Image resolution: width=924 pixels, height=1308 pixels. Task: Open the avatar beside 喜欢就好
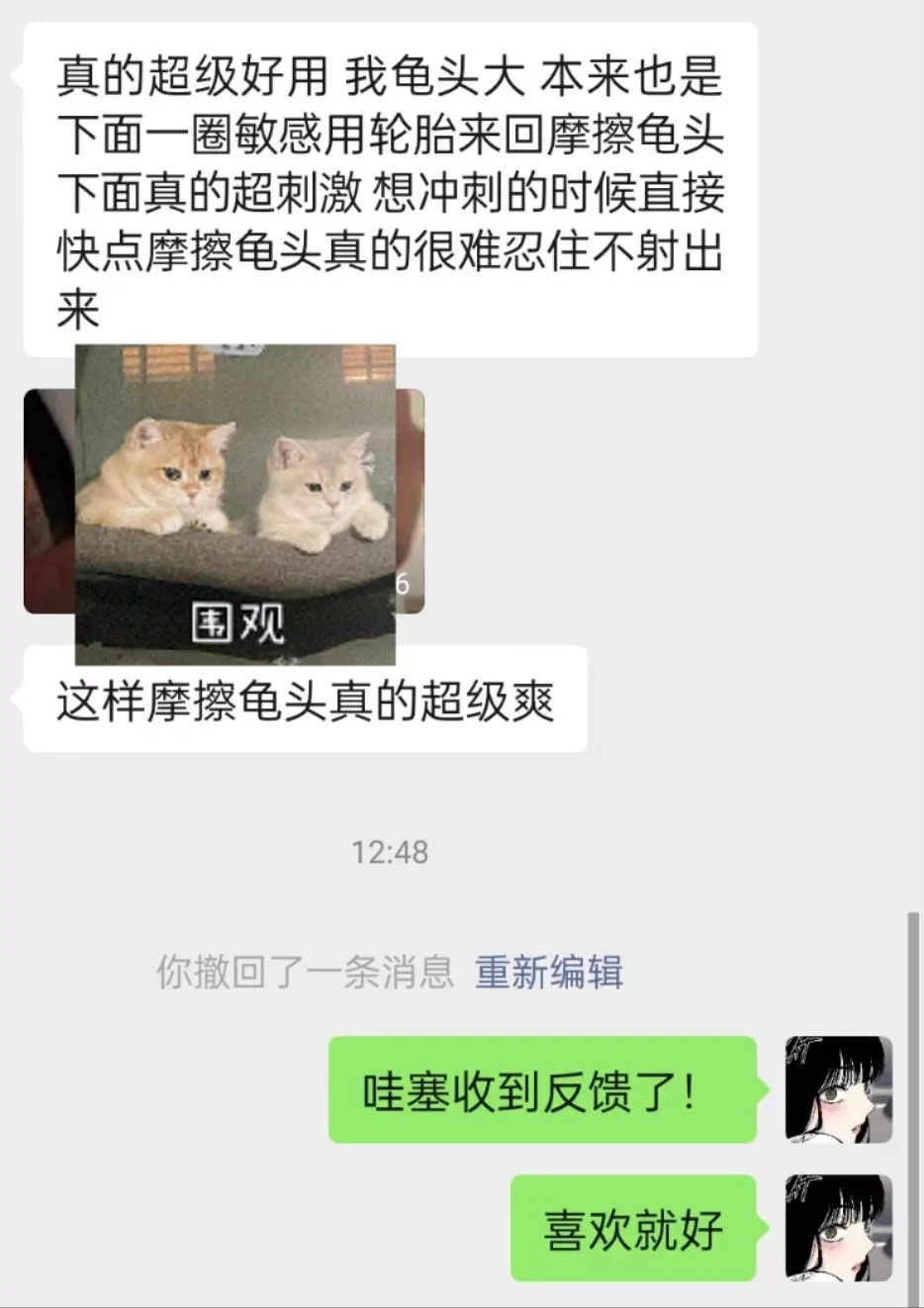(x=838, y=1228)
